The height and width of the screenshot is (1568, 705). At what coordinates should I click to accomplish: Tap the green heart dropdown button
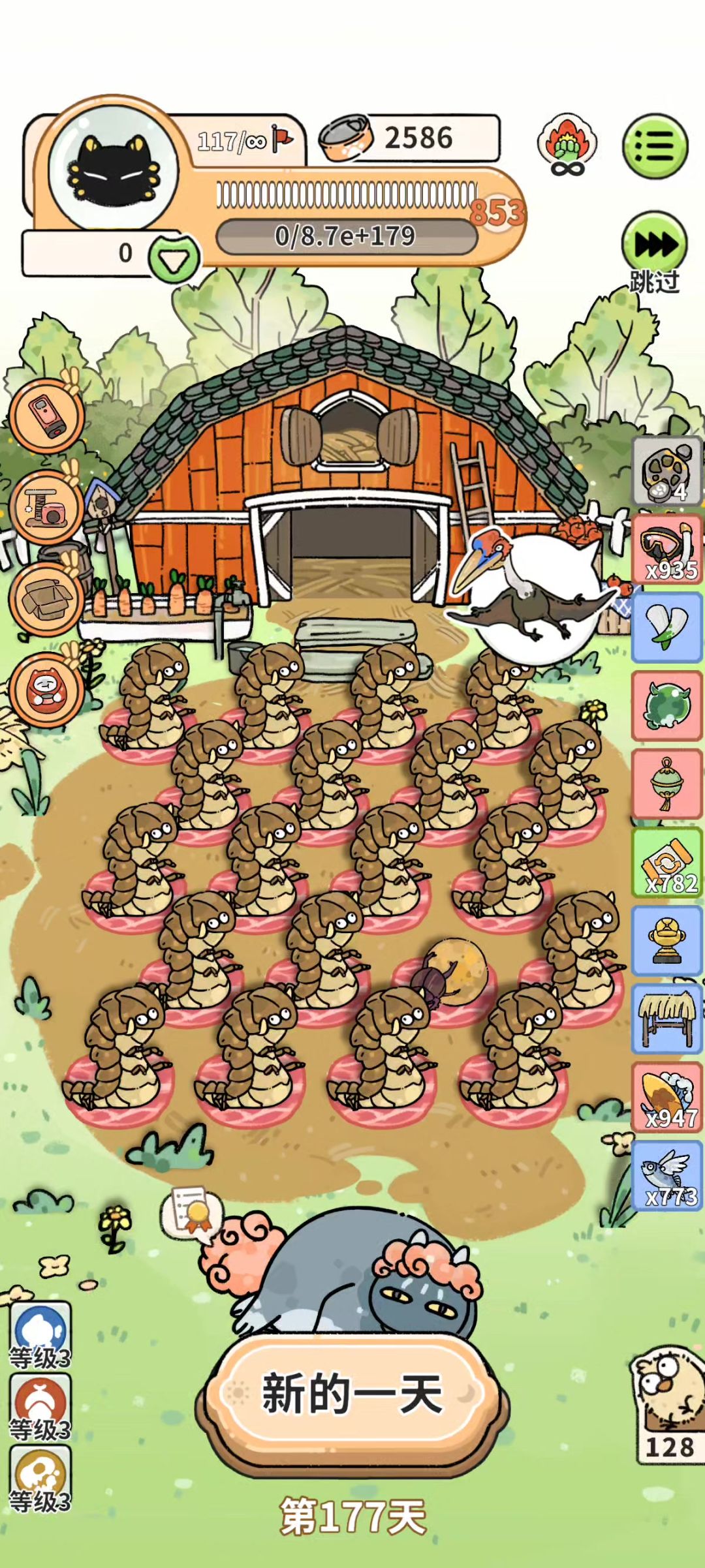(x=174, y=260)
